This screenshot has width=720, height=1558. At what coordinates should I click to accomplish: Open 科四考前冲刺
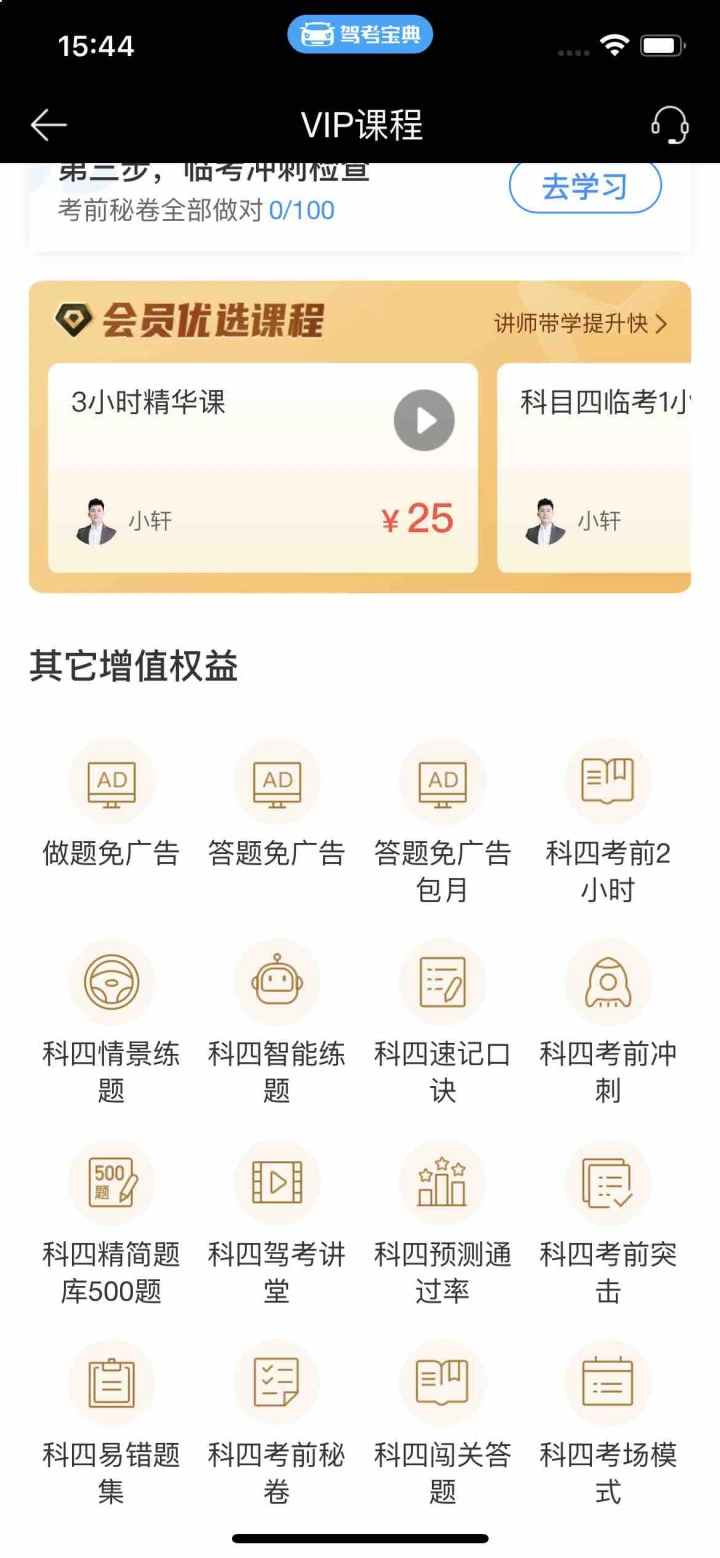click(608, 982)
